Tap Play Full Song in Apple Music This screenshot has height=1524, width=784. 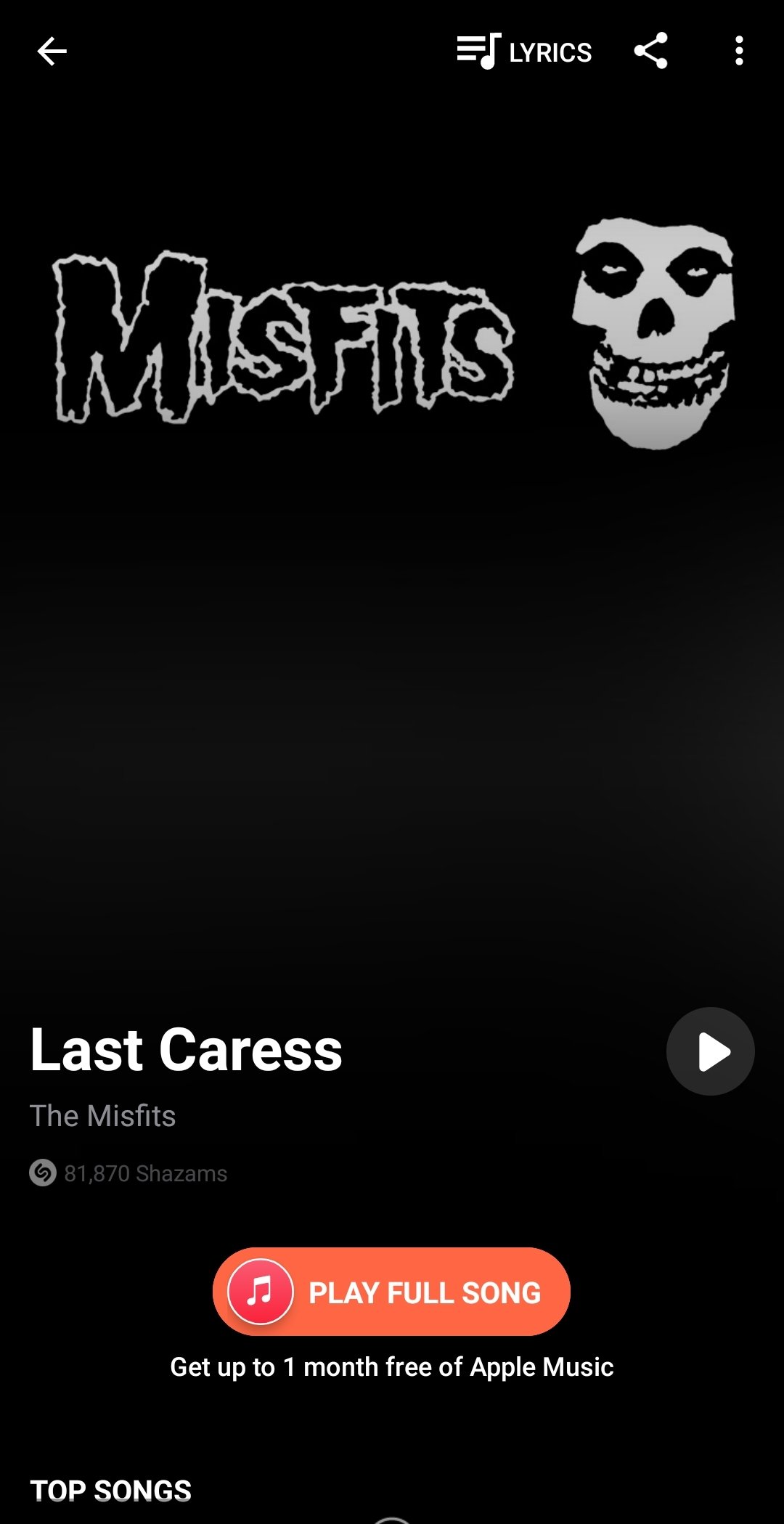click(391, 1292)
